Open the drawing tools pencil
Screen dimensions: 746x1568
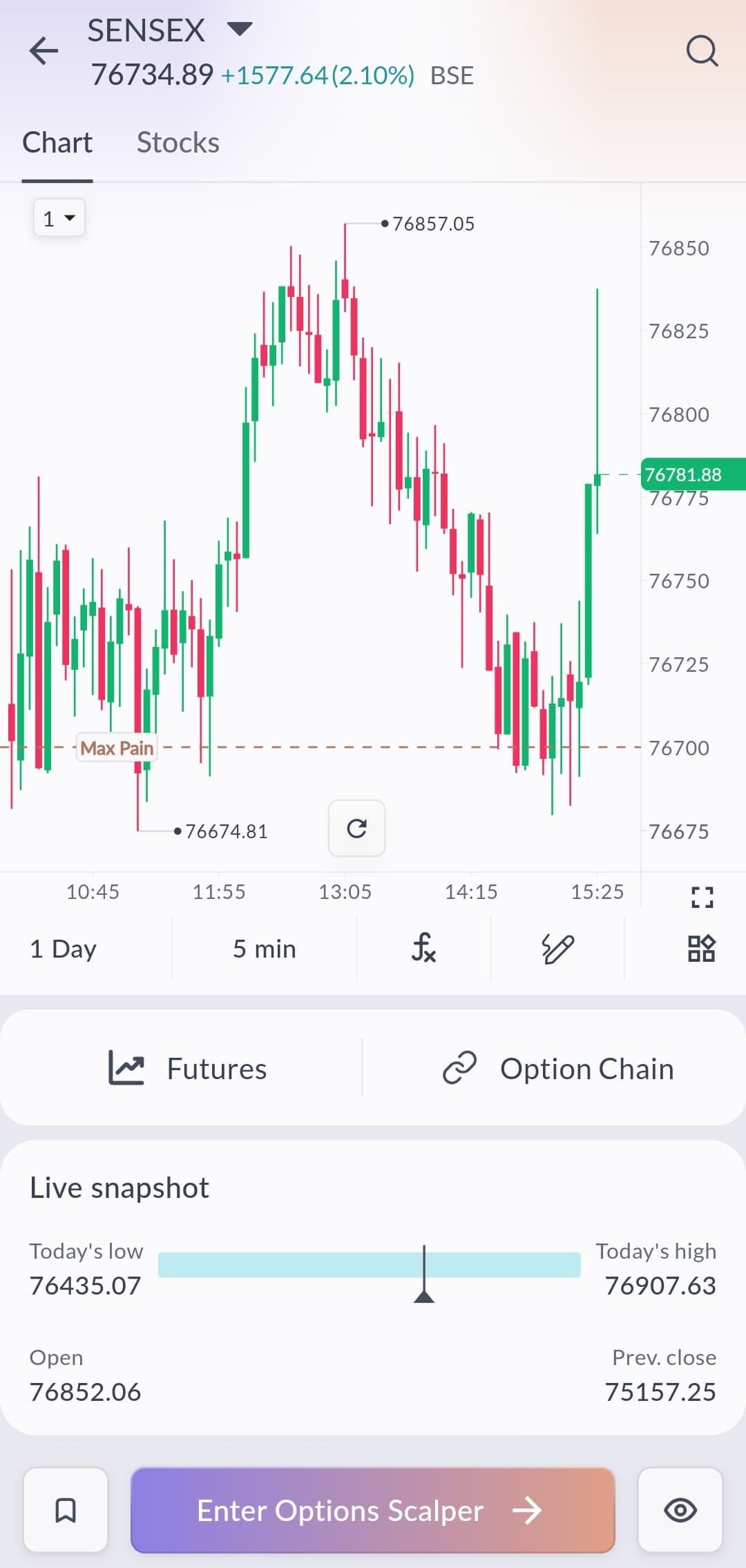(x=557, y=948)
